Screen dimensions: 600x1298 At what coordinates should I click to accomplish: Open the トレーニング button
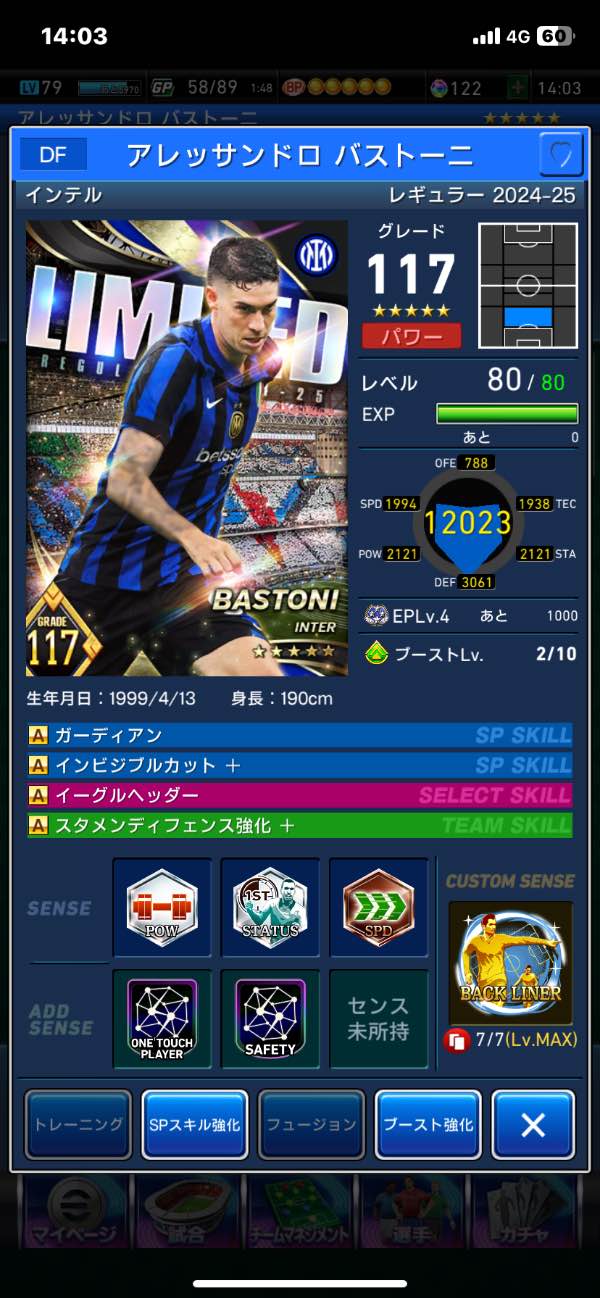[78, 1124]
